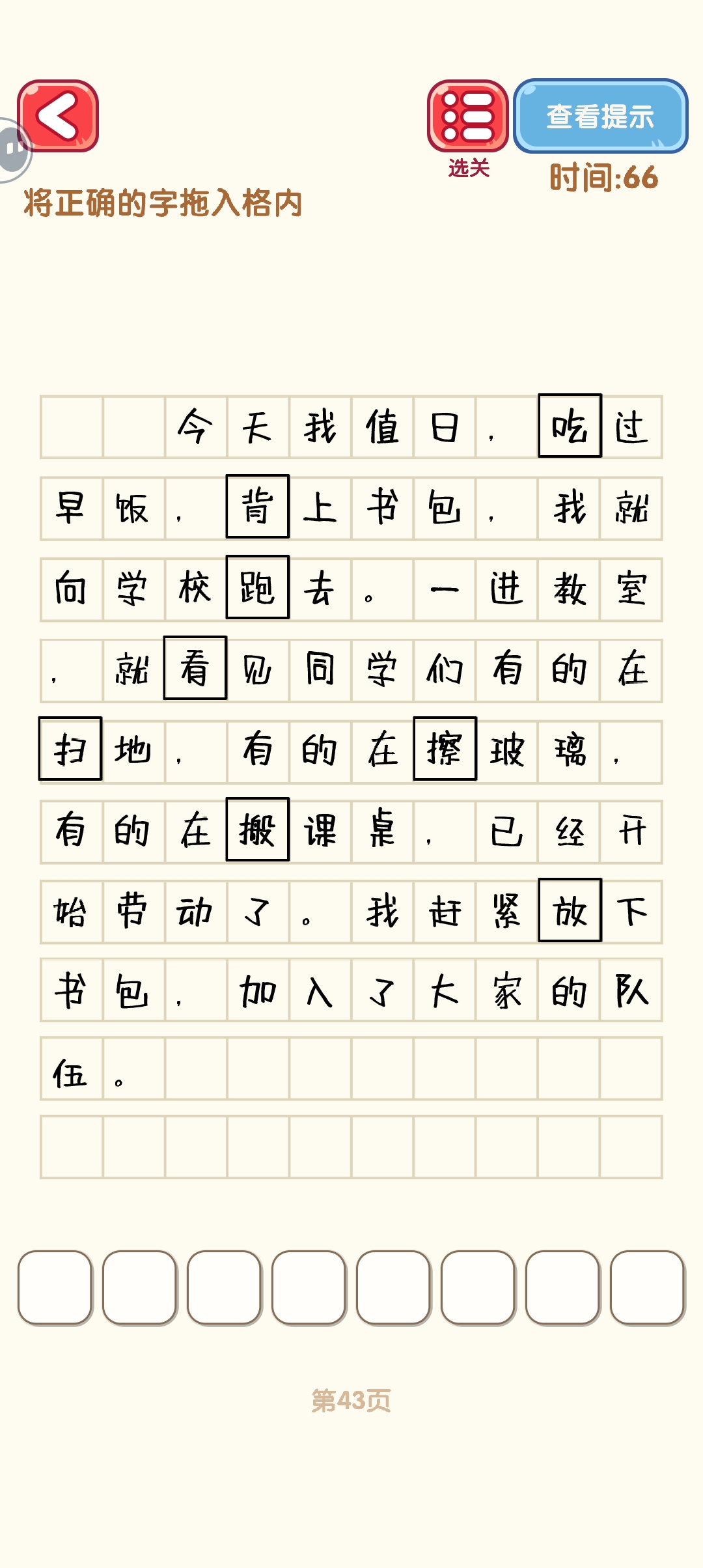
Task: Tap the floating pause bubble
Action: tap(13, 150)
